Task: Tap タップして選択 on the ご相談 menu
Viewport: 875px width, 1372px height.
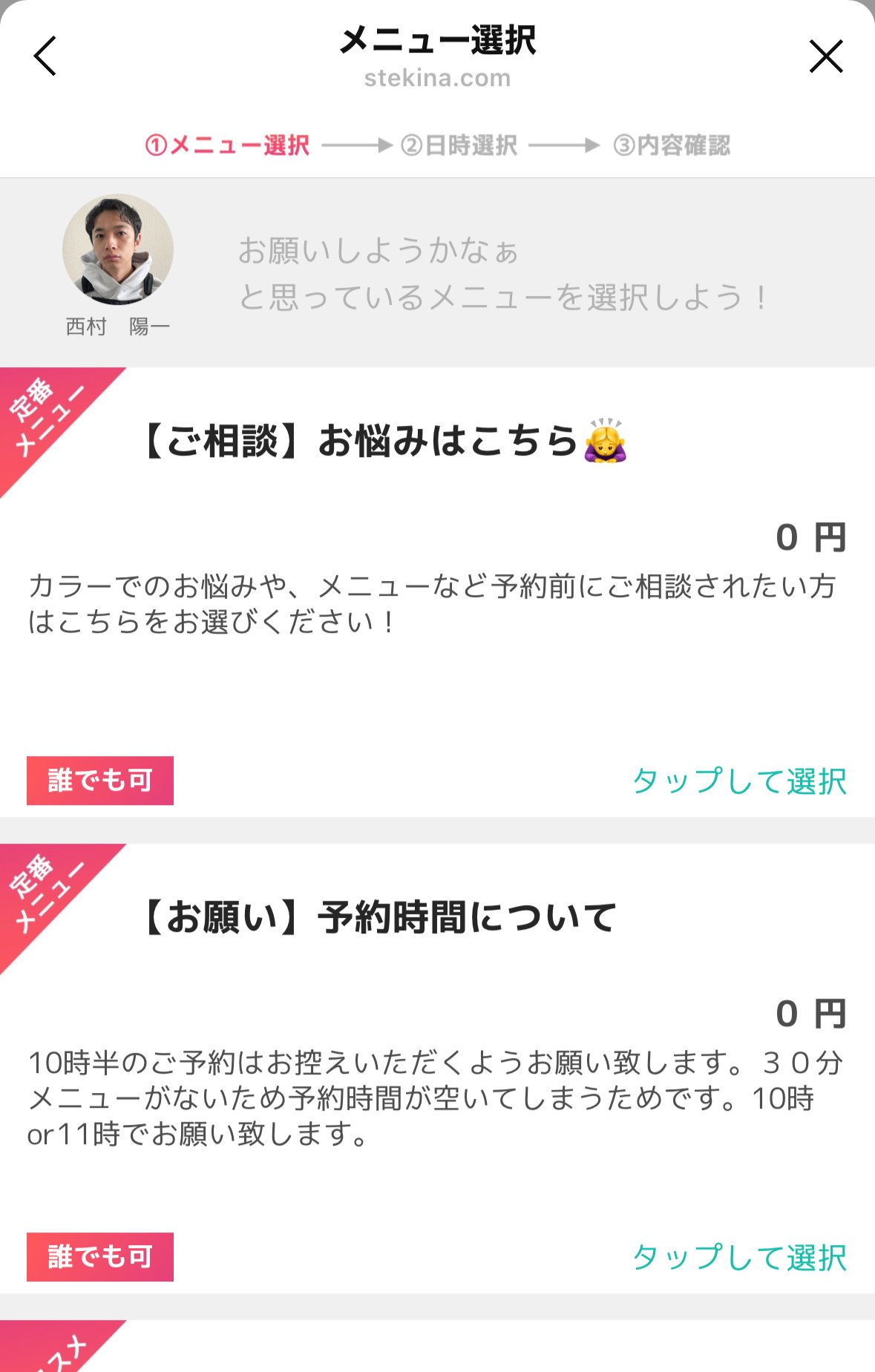Action: [739, 781]
